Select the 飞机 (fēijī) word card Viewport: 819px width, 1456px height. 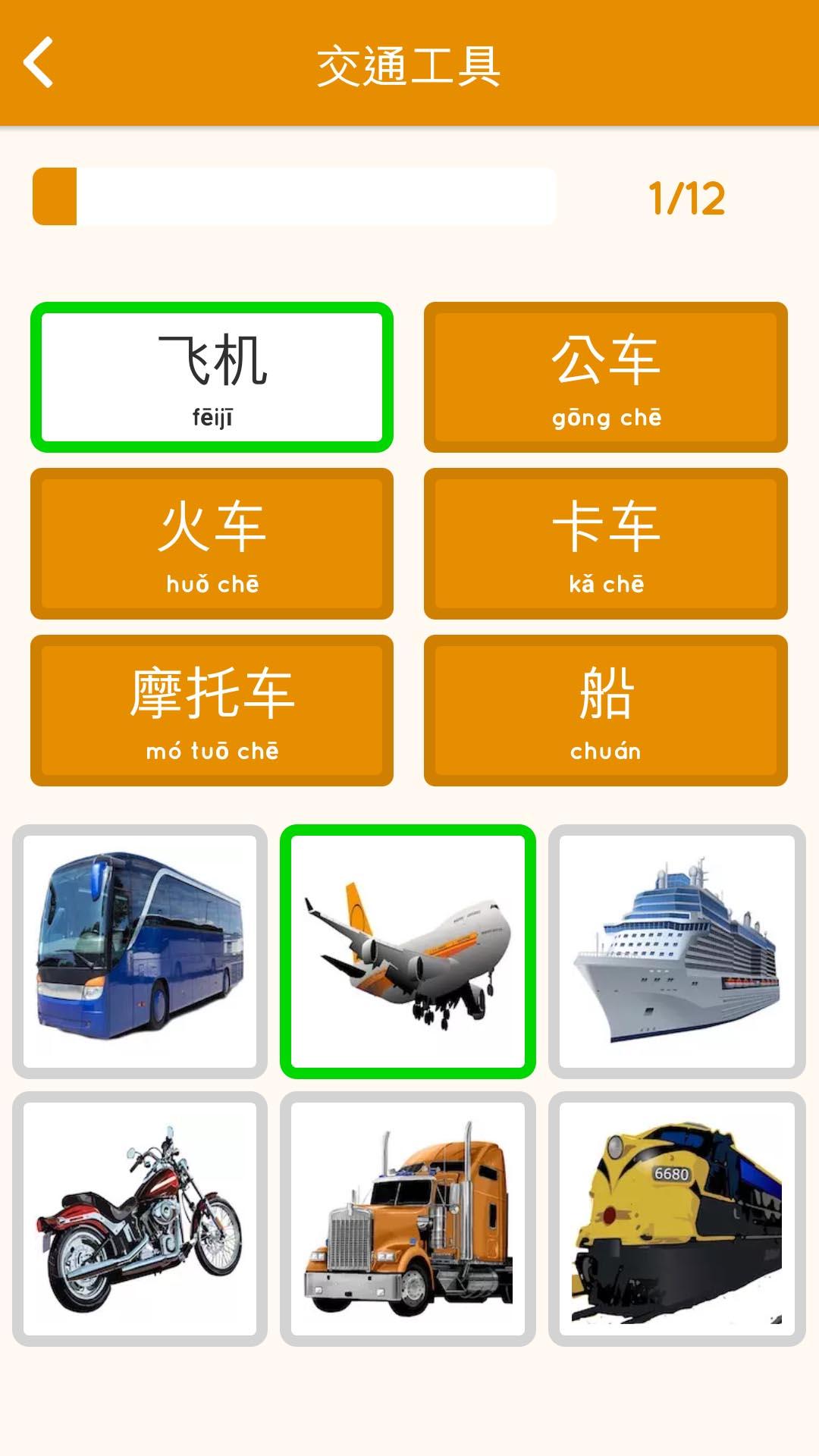[x=212, y=377]
